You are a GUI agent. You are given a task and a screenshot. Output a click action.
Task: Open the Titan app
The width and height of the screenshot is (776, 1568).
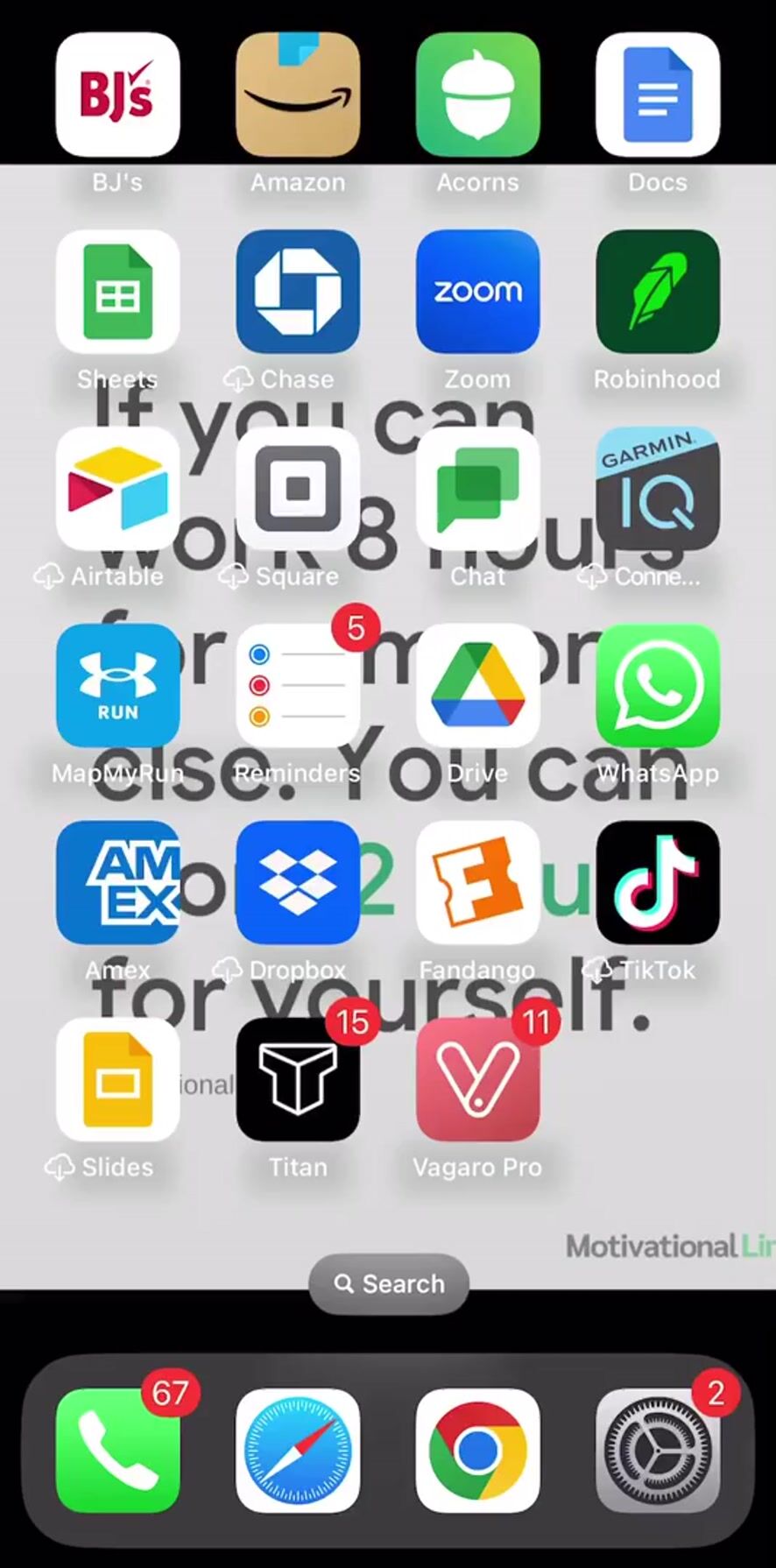pyautogui.click(x=298, y=1080)
